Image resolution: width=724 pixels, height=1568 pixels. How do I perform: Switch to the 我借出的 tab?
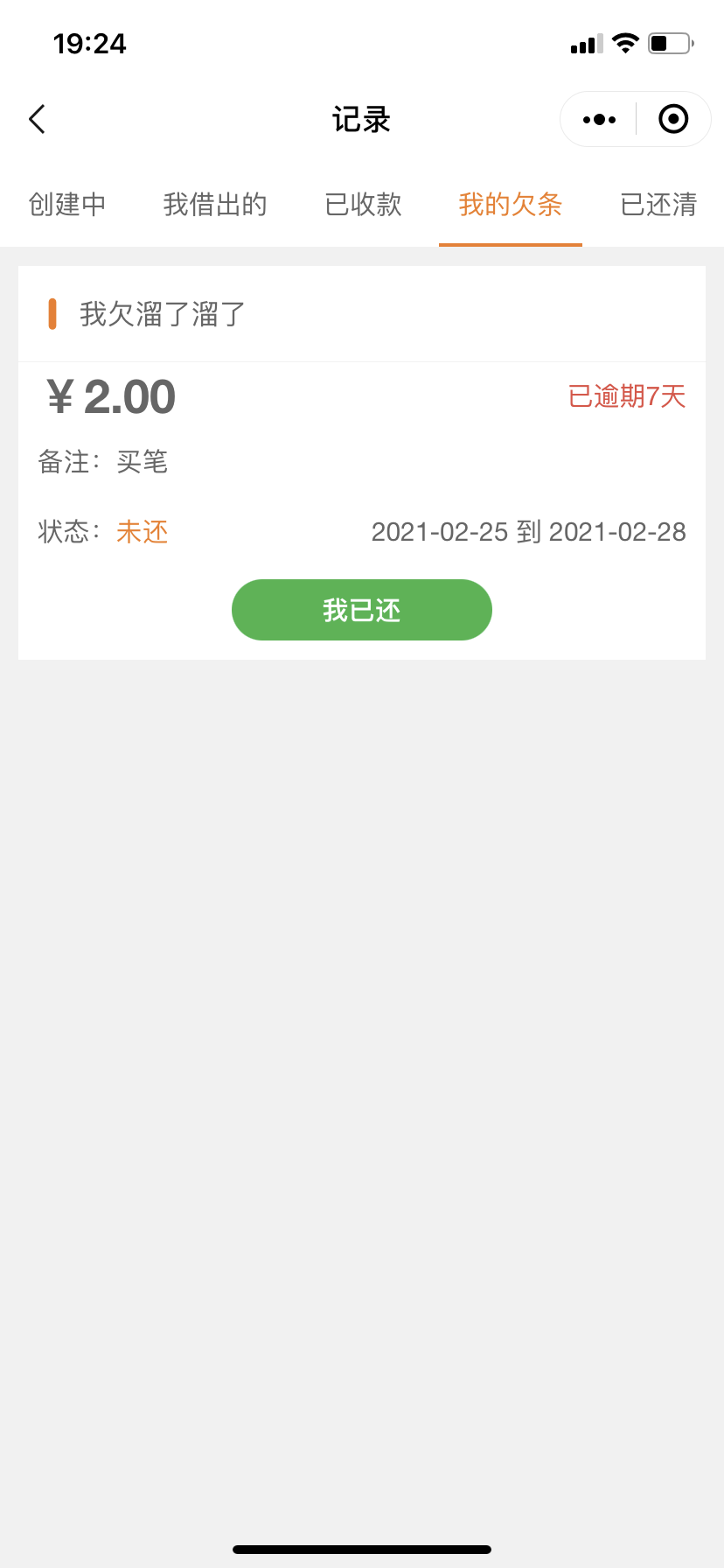(x=215, y=205)
